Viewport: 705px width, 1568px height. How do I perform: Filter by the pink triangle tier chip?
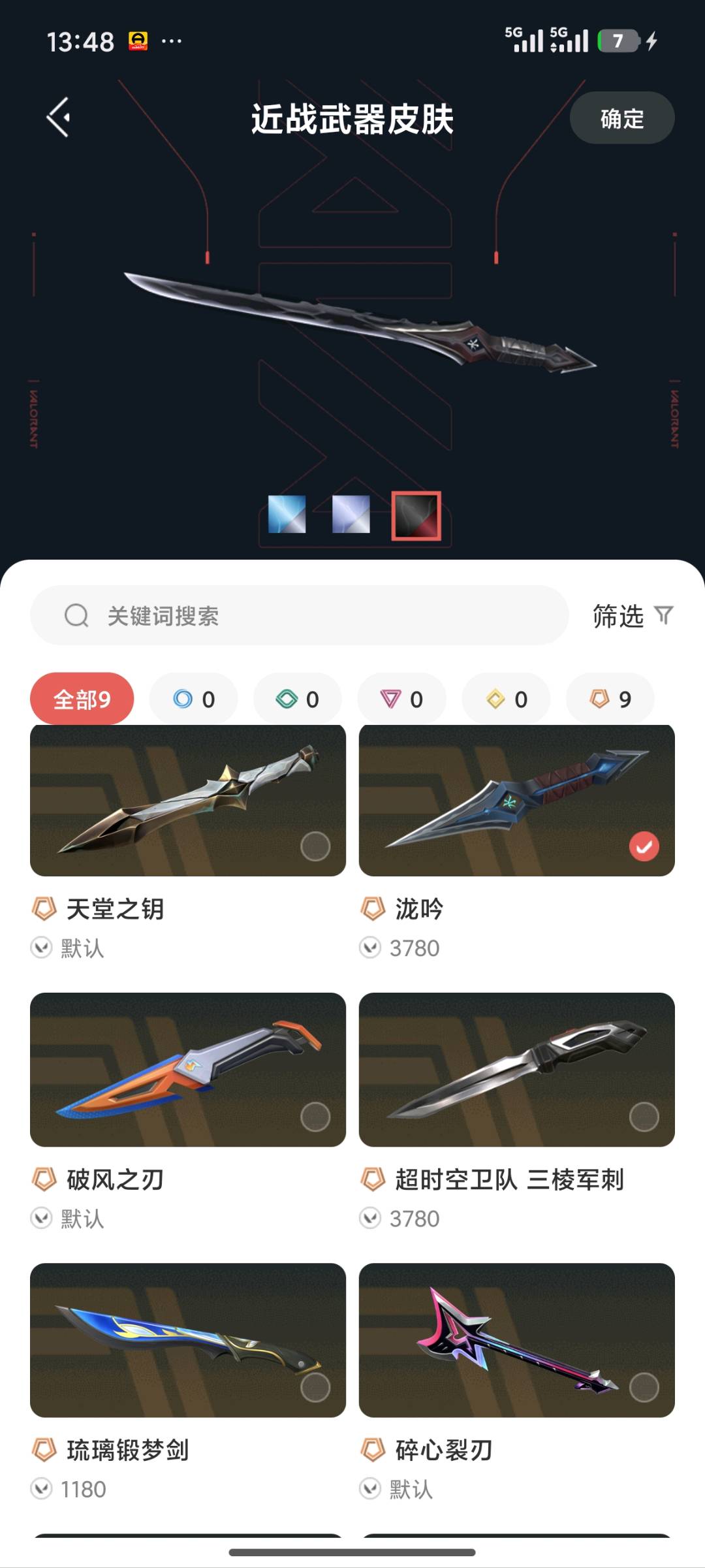pos(402,699)
